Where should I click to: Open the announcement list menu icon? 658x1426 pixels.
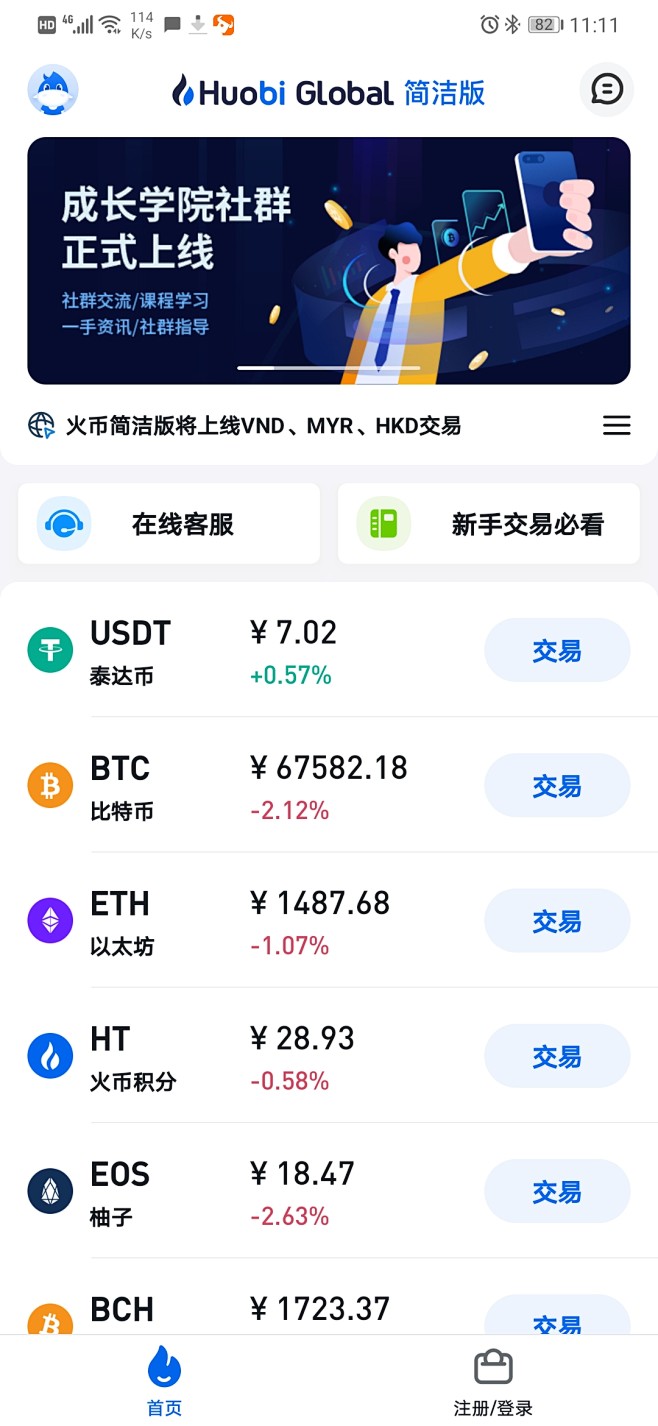[616, 425]
